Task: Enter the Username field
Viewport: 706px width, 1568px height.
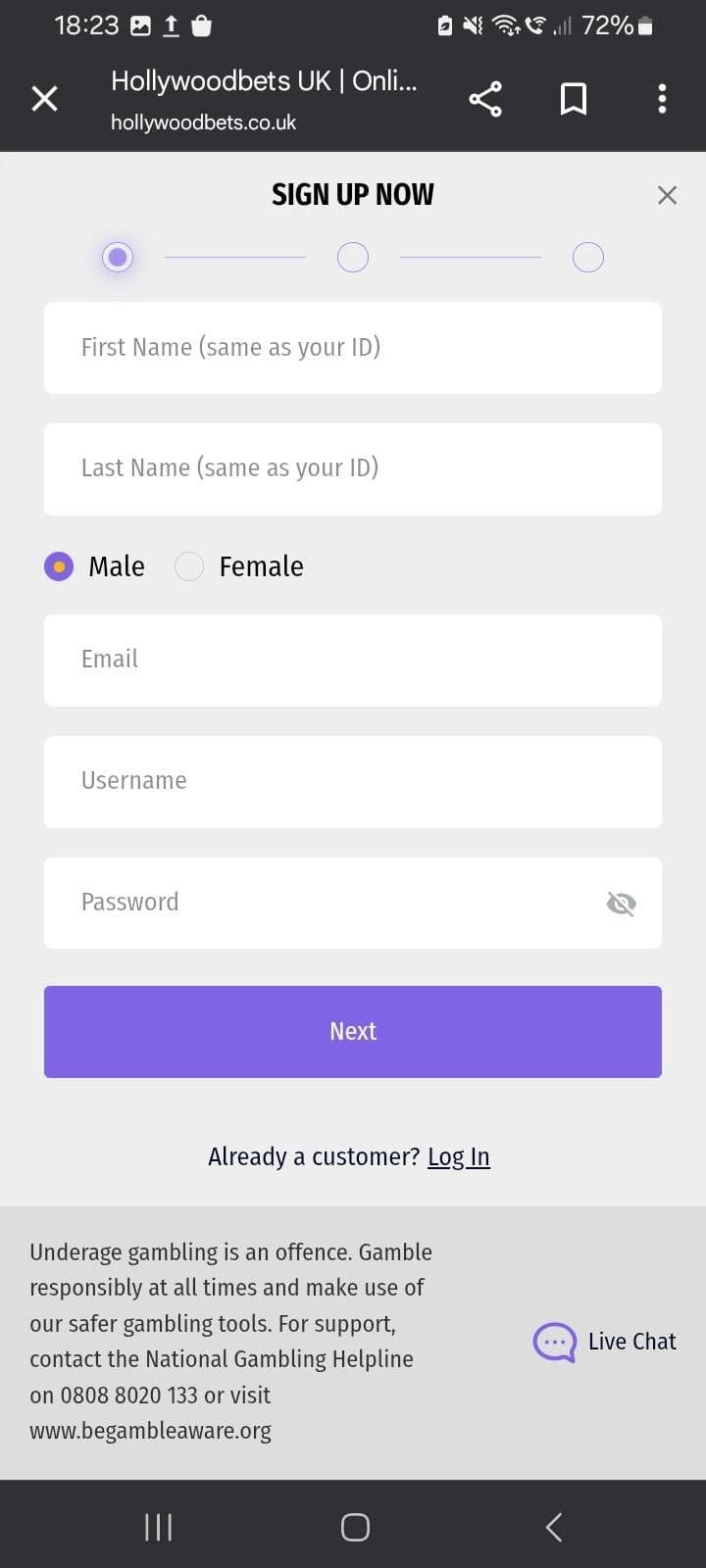Action: click(x=353, y=781)
